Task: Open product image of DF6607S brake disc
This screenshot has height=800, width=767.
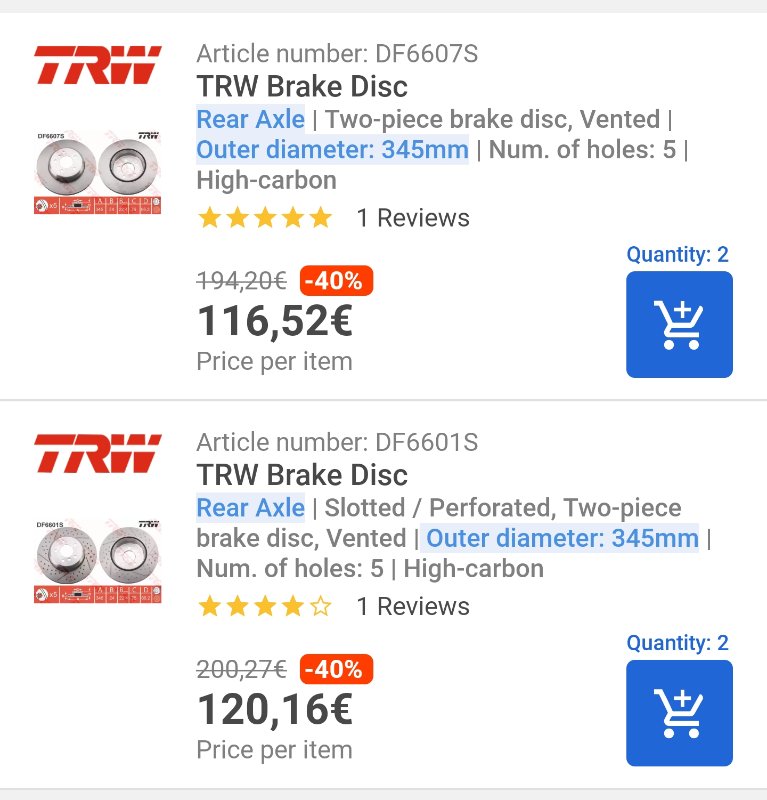Action: [97, 172]
